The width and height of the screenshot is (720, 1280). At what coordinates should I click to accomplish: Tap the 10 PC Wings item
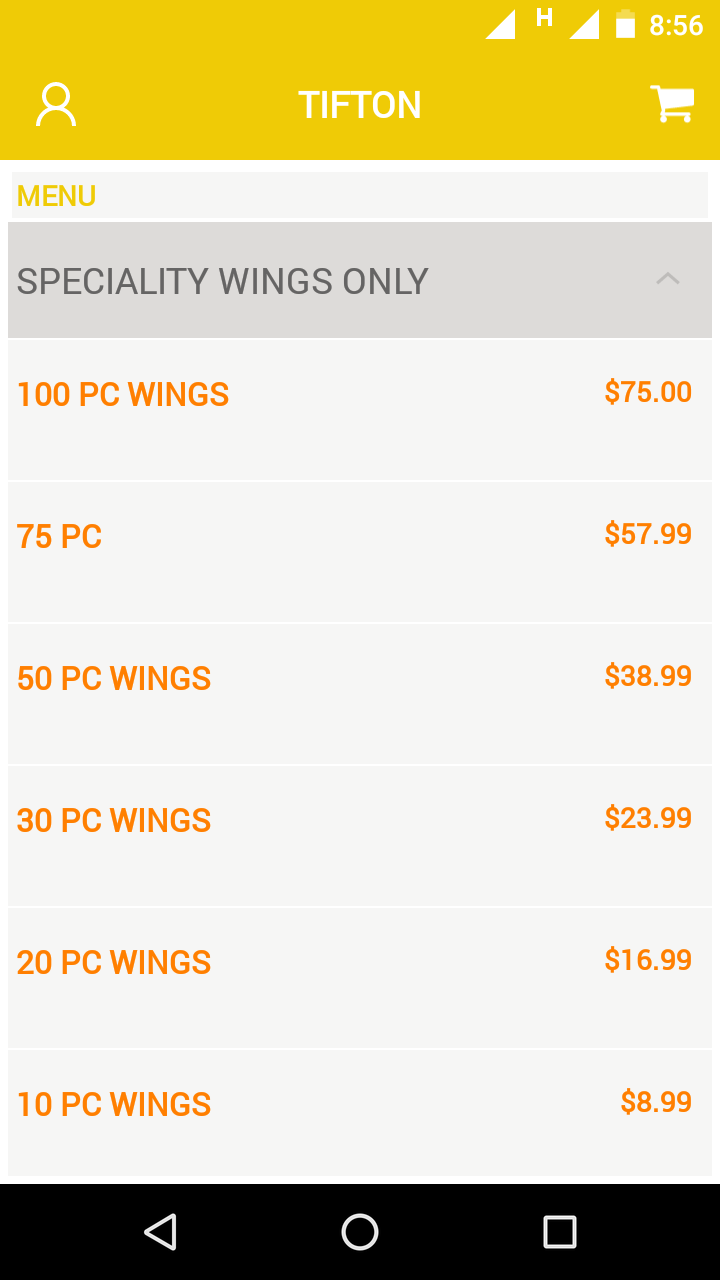(x=360, y=1112)
